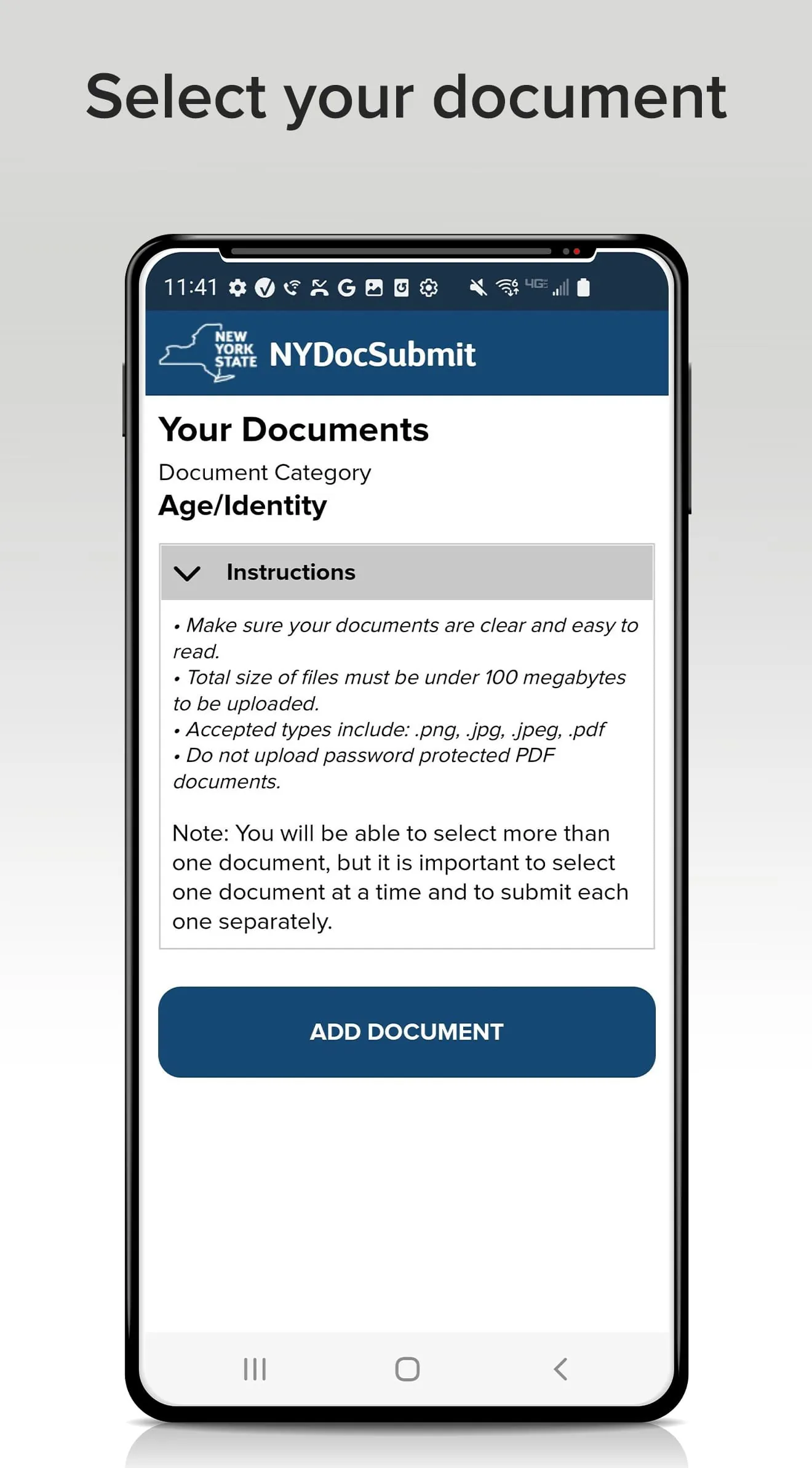
Task: Go back using the Back navigation arrow
Action: 560,1369
